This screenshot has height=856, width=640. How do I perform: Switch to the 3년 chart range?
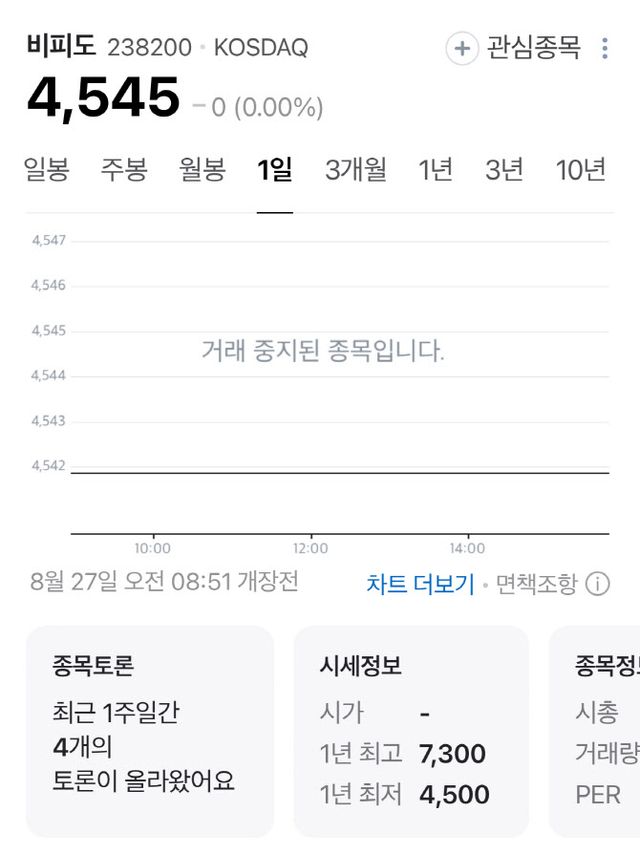(x=504, y=169)
